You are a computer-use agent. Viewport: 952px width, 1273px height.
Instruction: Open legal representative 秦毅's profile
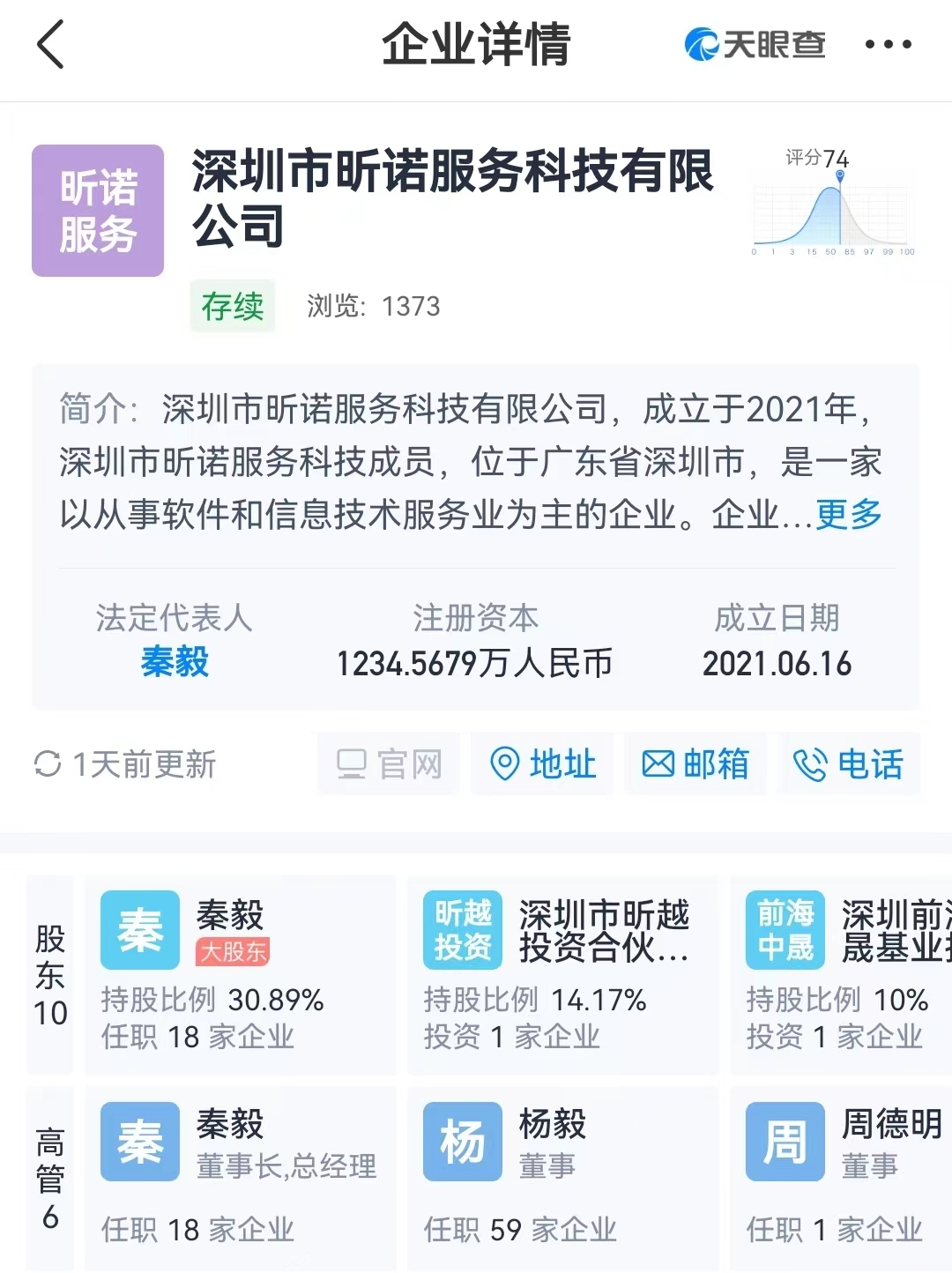(175, 662)
